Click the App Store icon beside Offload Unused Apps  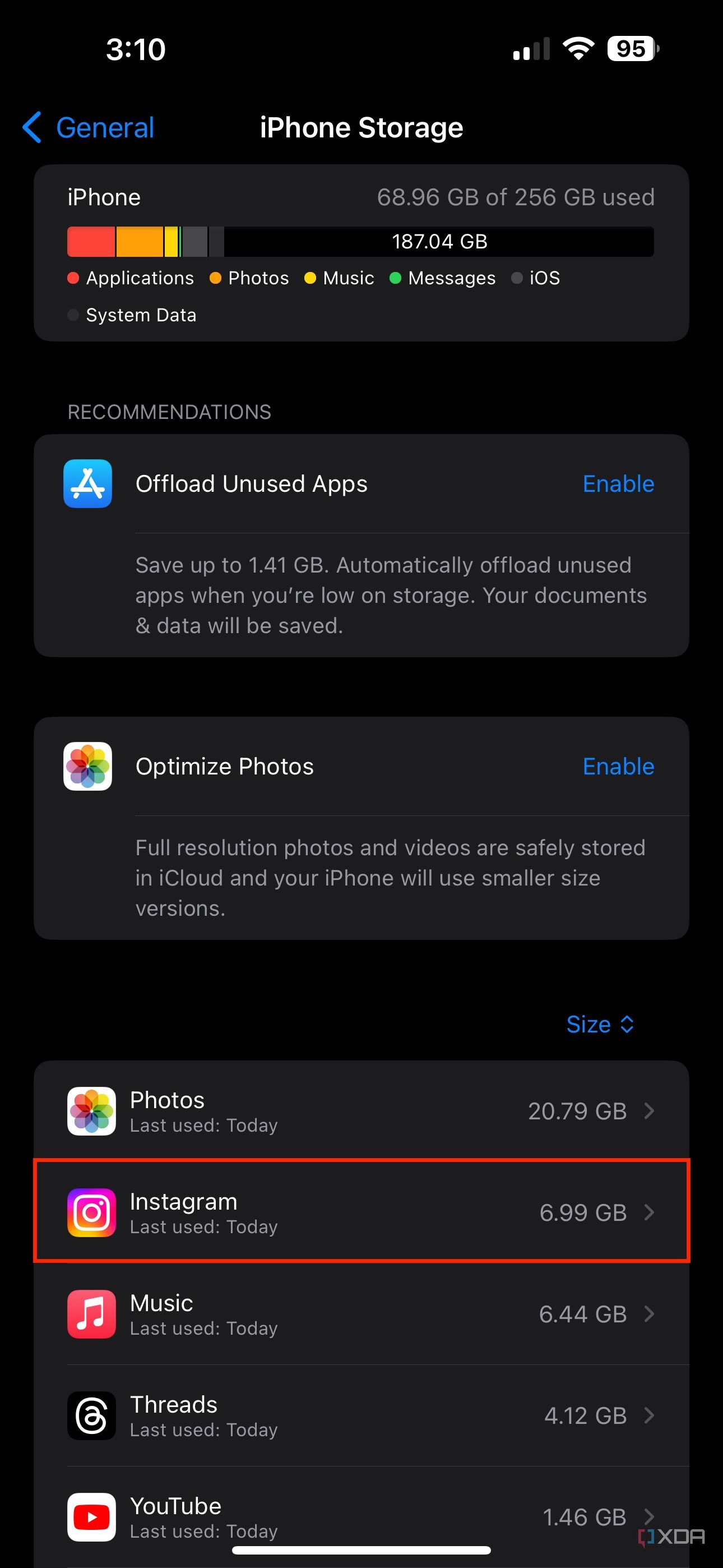click(x=87, y=484)
